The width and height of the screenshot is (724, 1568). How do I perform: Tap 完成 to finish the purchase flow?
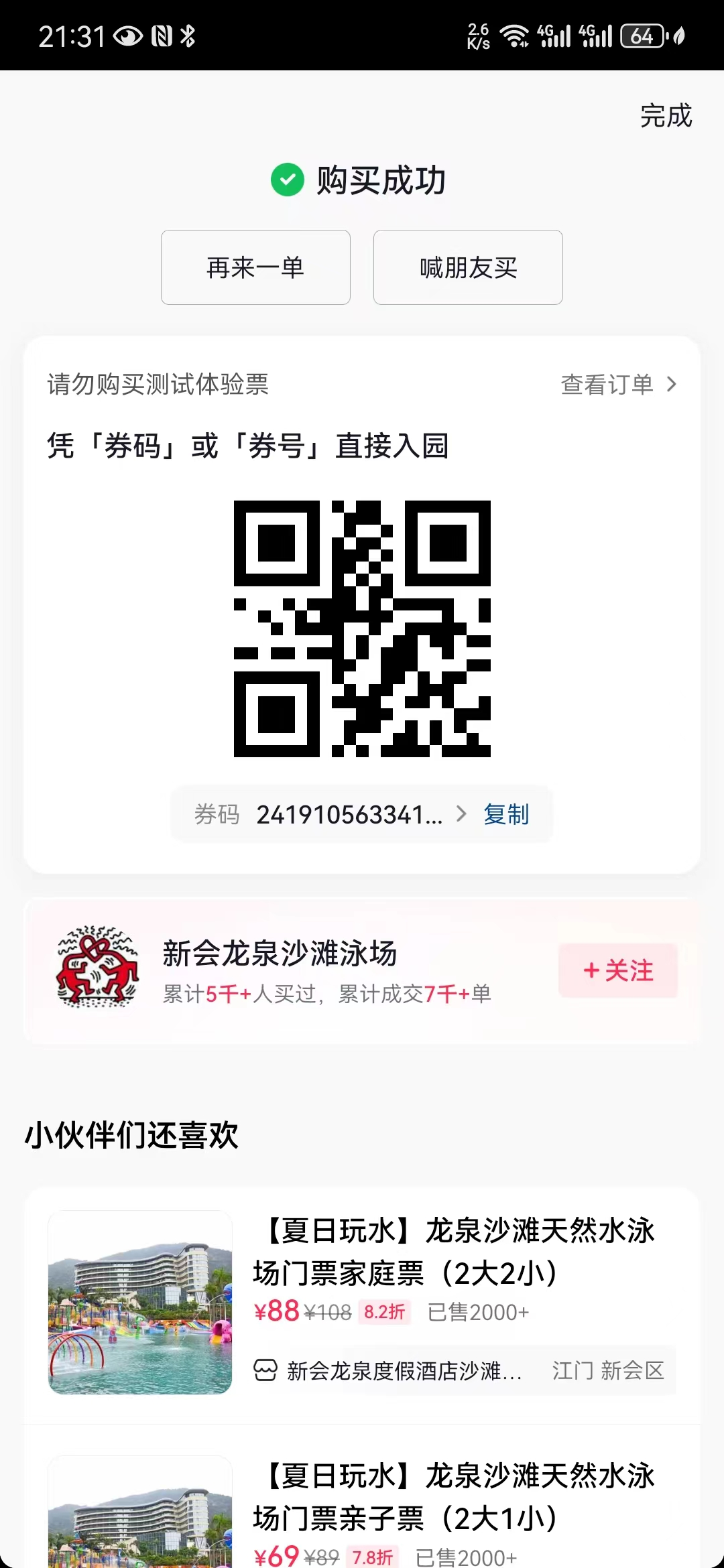pos(666,116)
